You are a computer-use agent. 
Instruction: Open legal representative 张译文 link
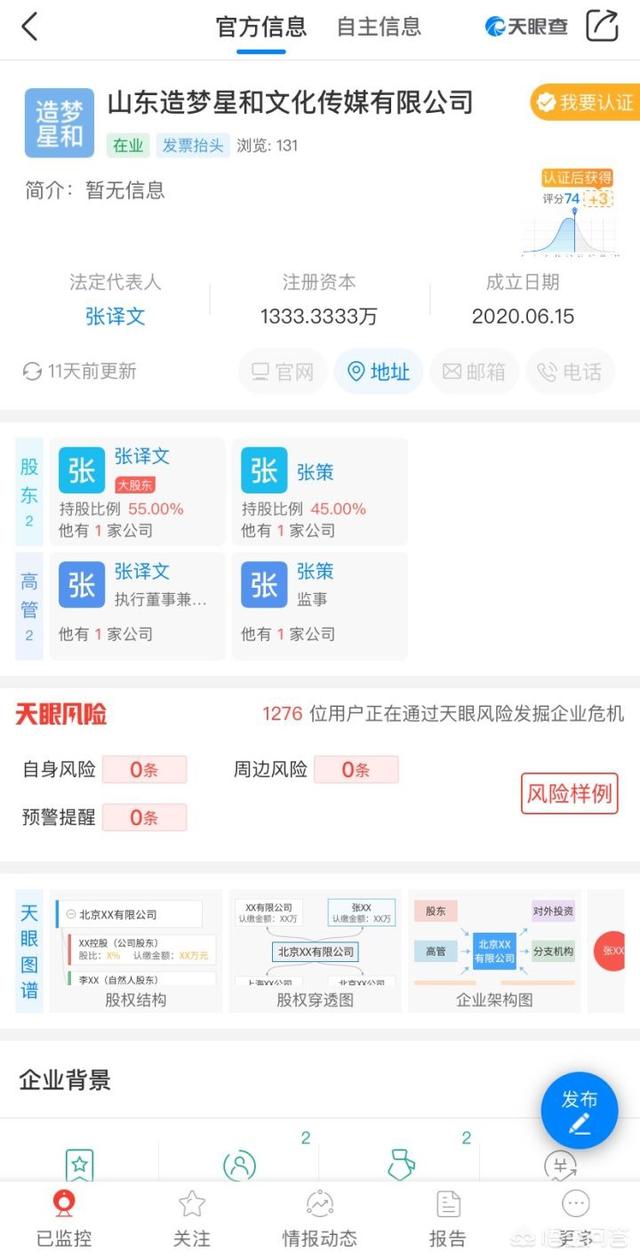pyautogui.click(x=115, y=317)
